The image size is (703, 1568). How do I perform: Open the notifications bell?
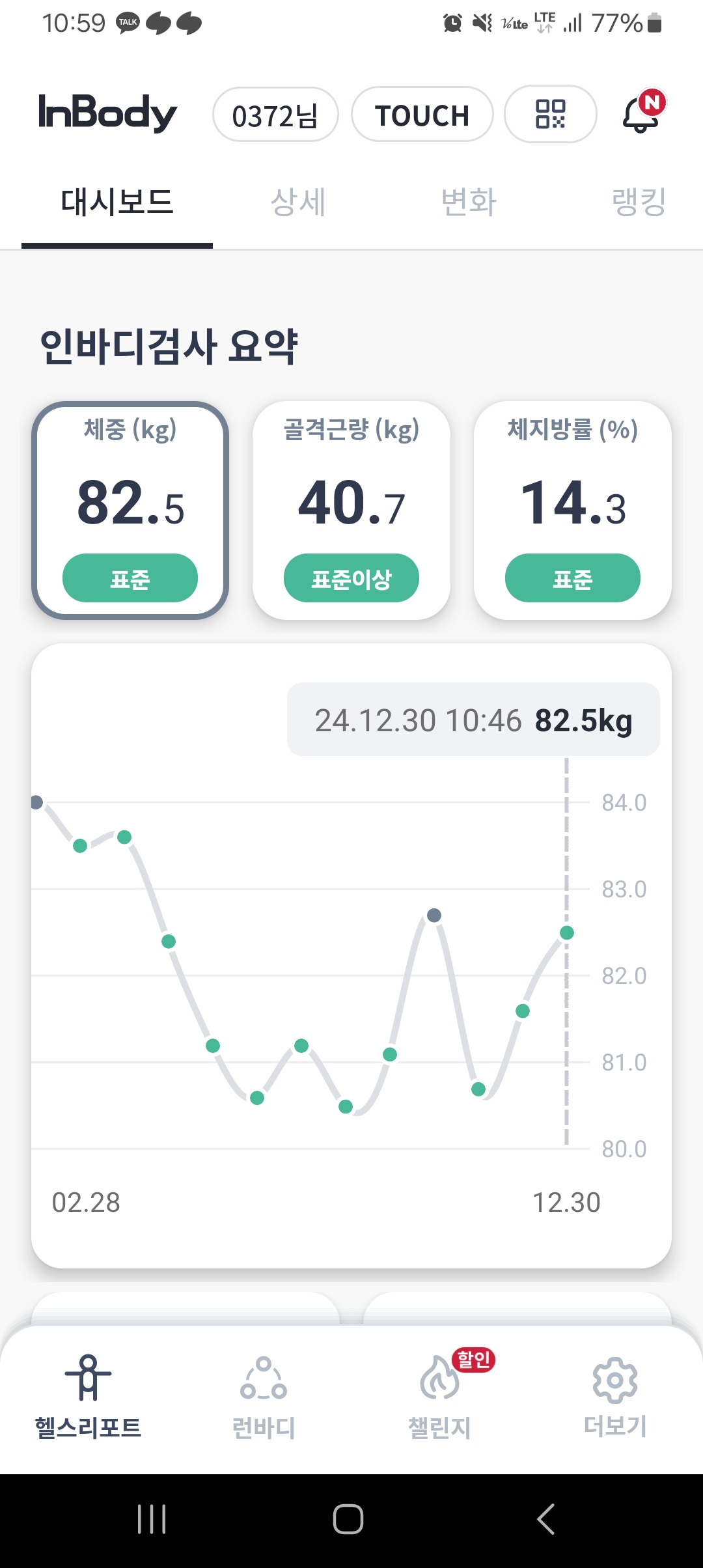(x=644, y=112)
